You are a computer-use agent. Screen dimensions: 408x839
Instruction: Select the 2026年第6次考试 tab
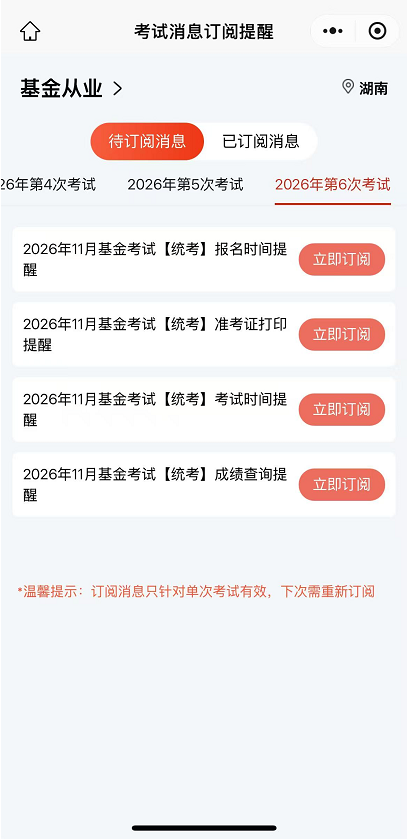tap(333, 185)
